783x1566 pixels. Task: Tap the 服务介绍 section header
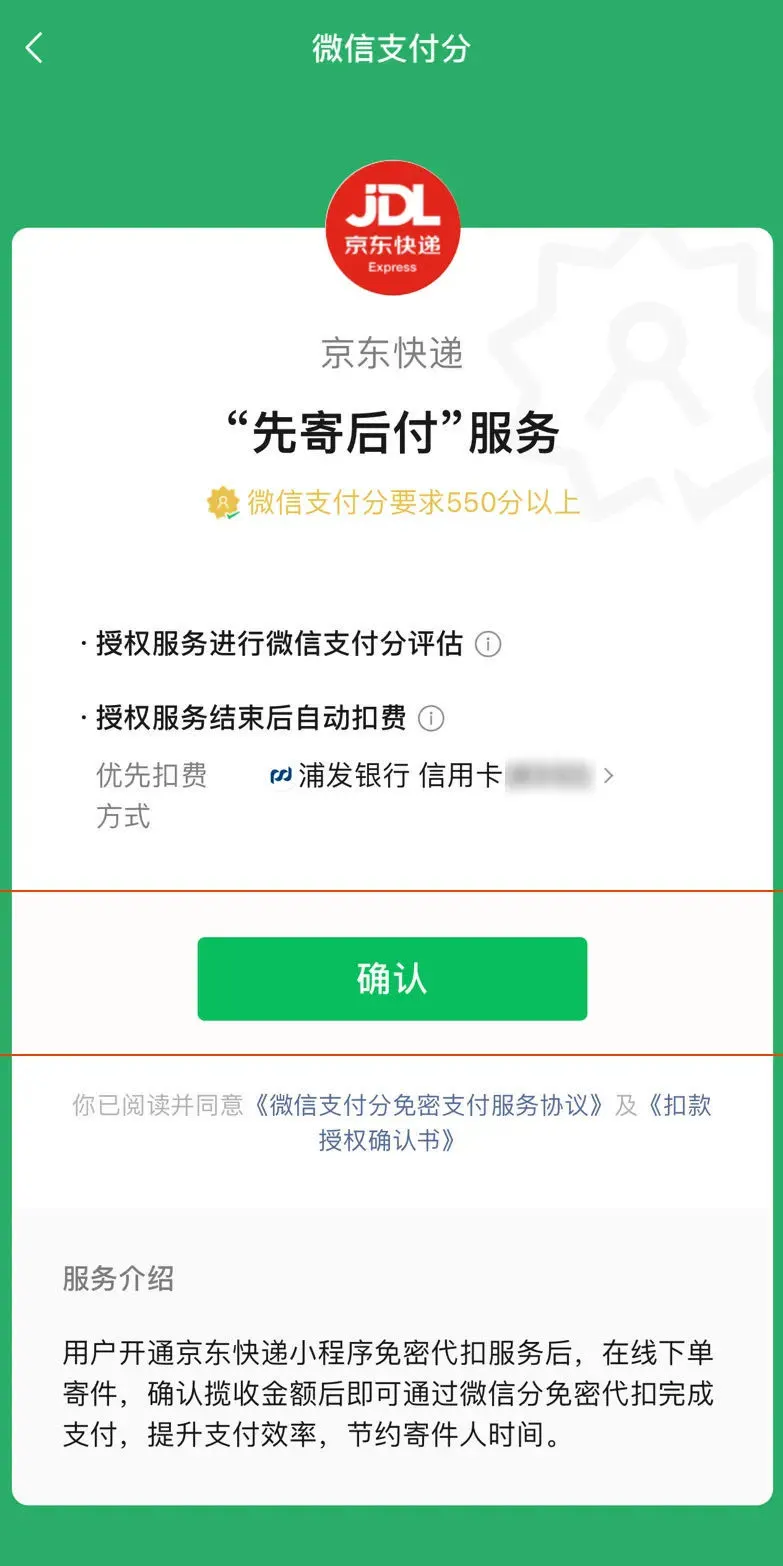point(117,1279)
